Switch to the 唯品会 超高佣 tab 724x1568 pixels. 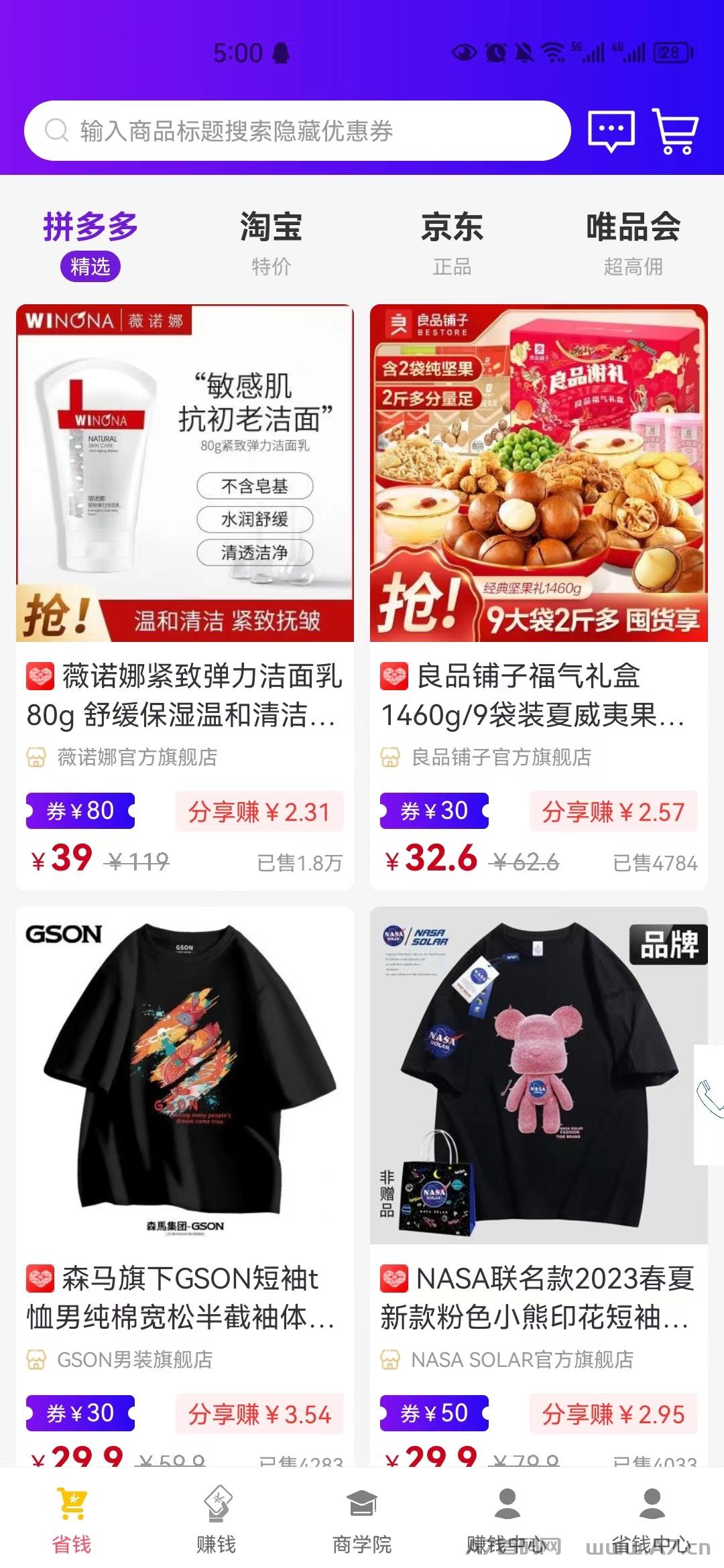click(633, 243)
